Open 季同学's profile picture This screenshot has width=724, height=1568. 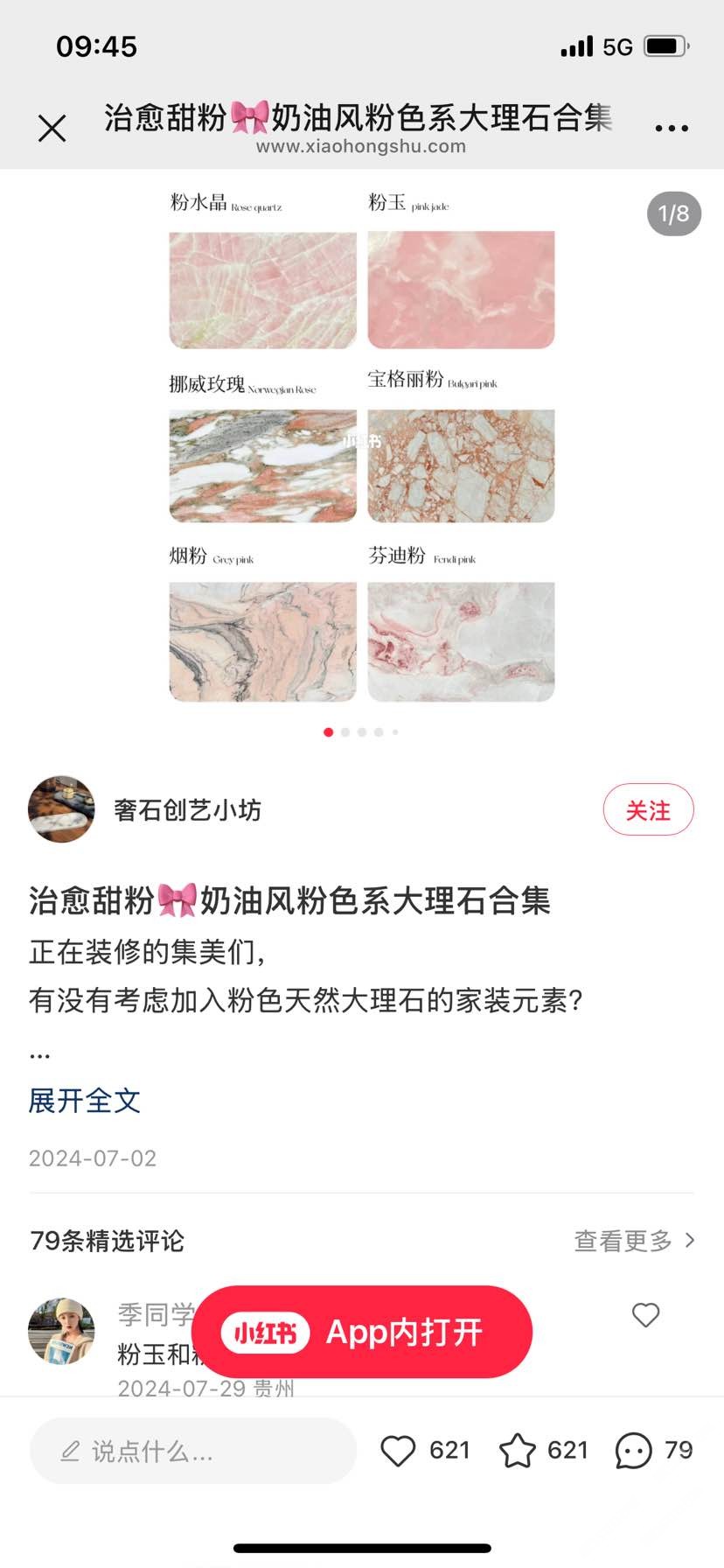[x=61, y=1331]
